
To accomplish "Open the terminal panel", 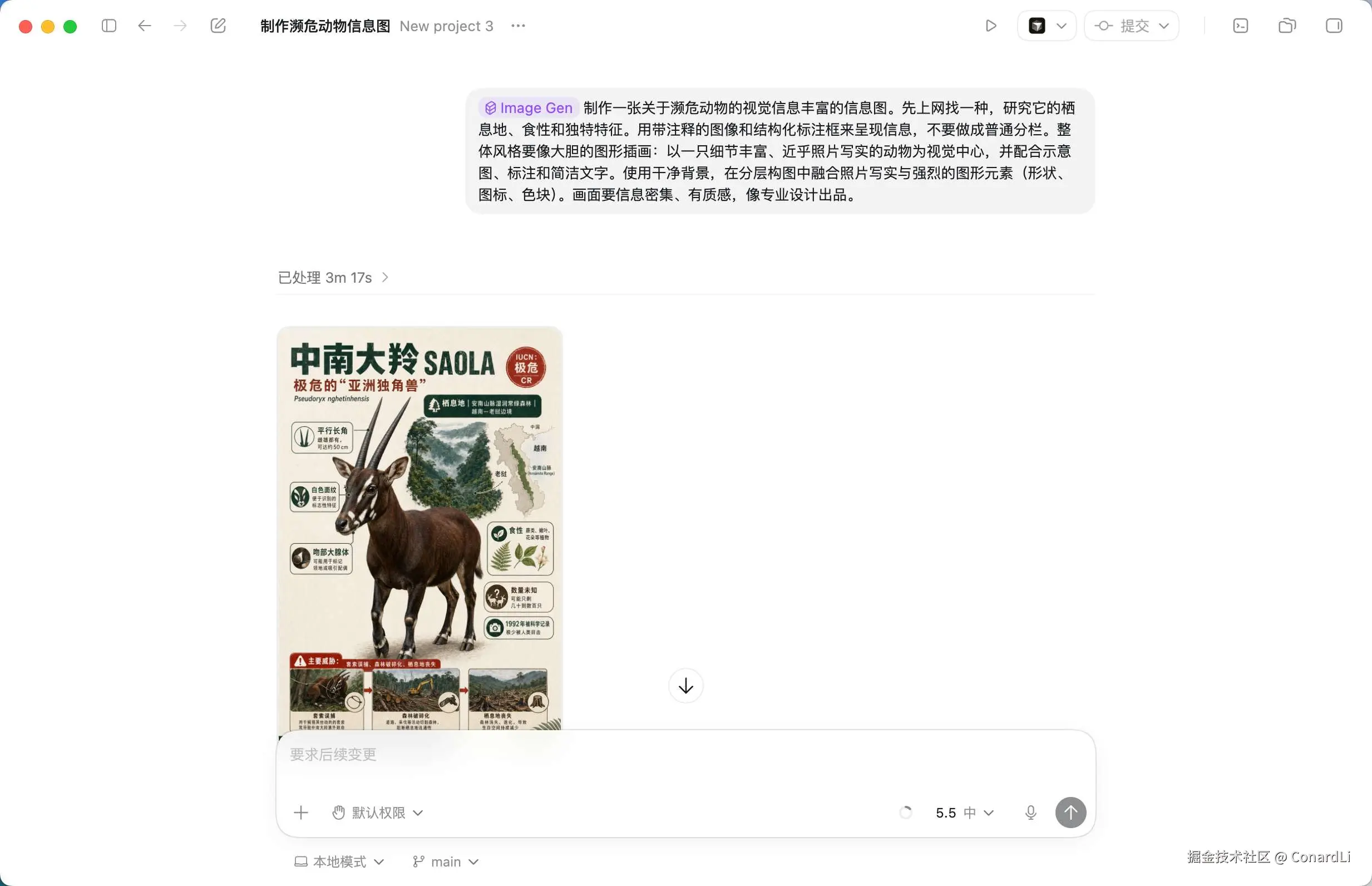I will 1240,26.
